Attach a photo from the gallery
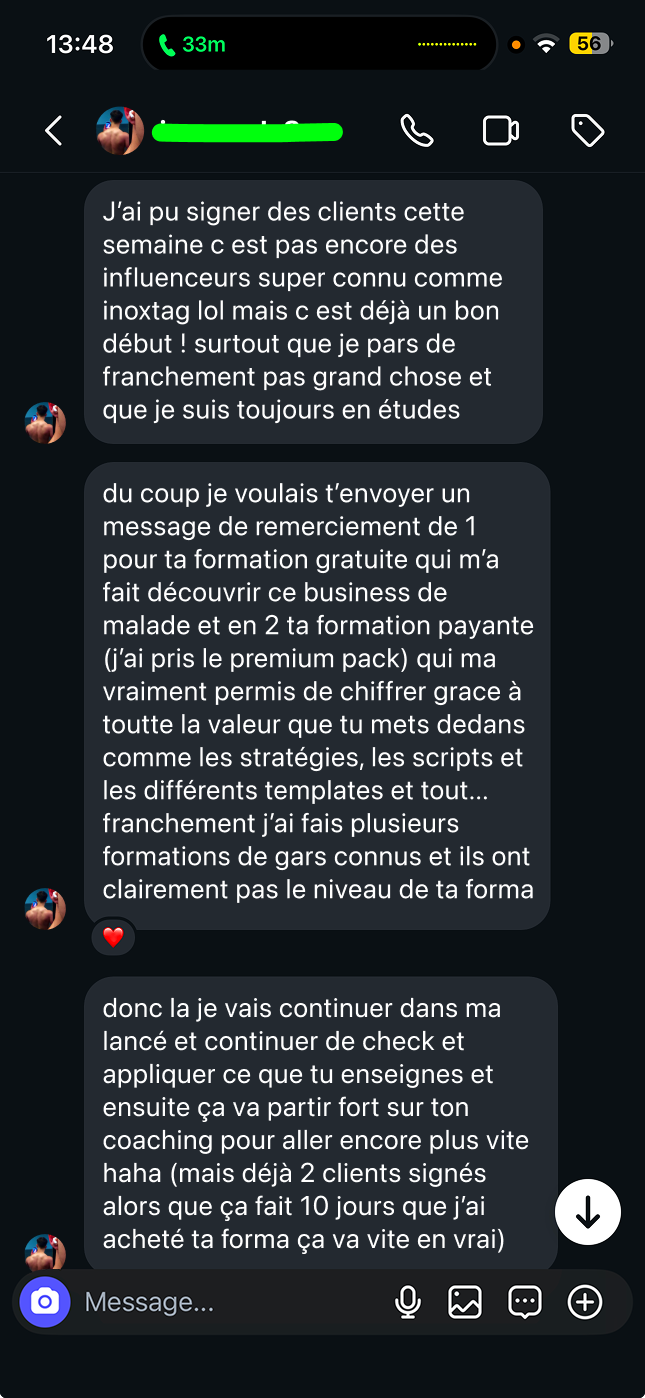This screenshot has height=1398, width=645. (465, 1302)
